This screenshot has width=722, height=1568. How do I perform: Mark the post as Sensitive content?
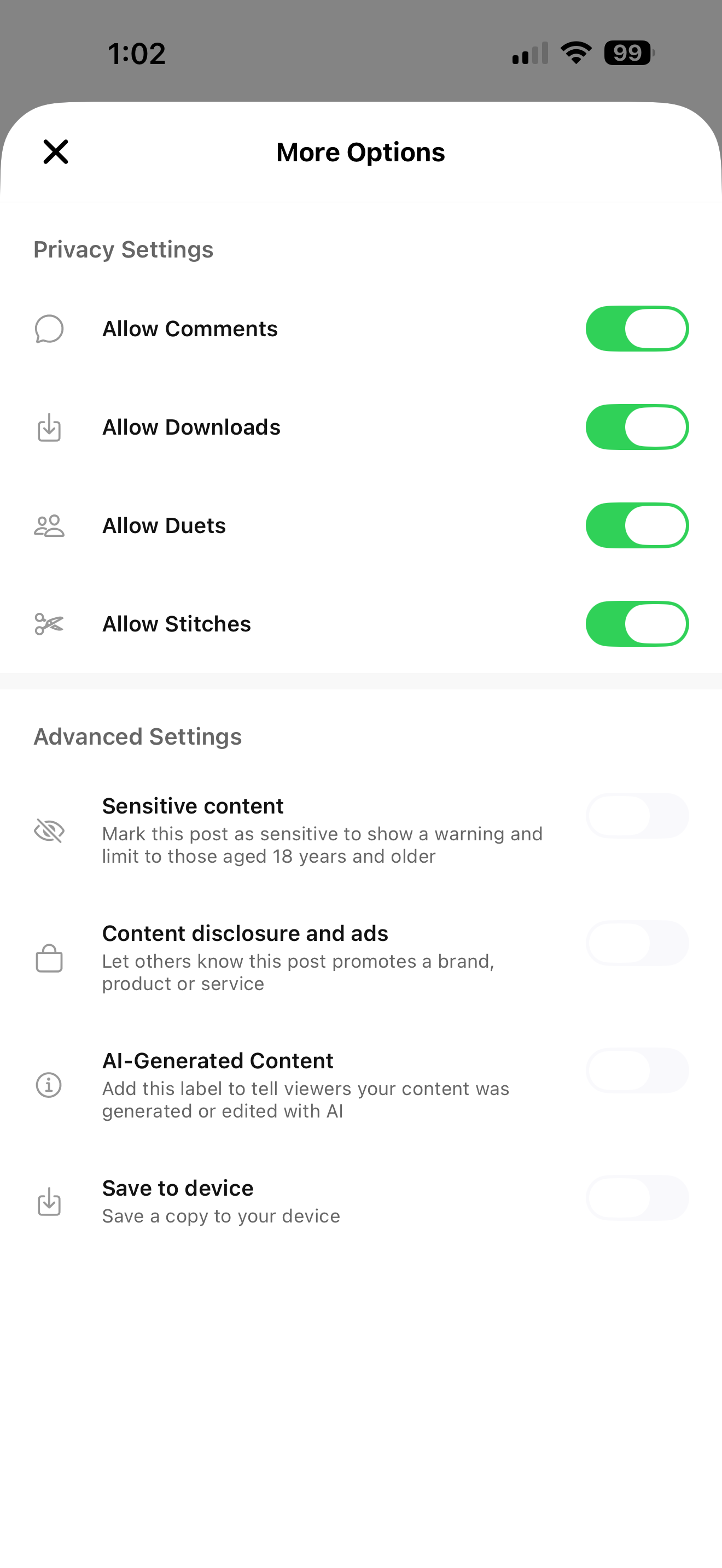pos(637,816)
